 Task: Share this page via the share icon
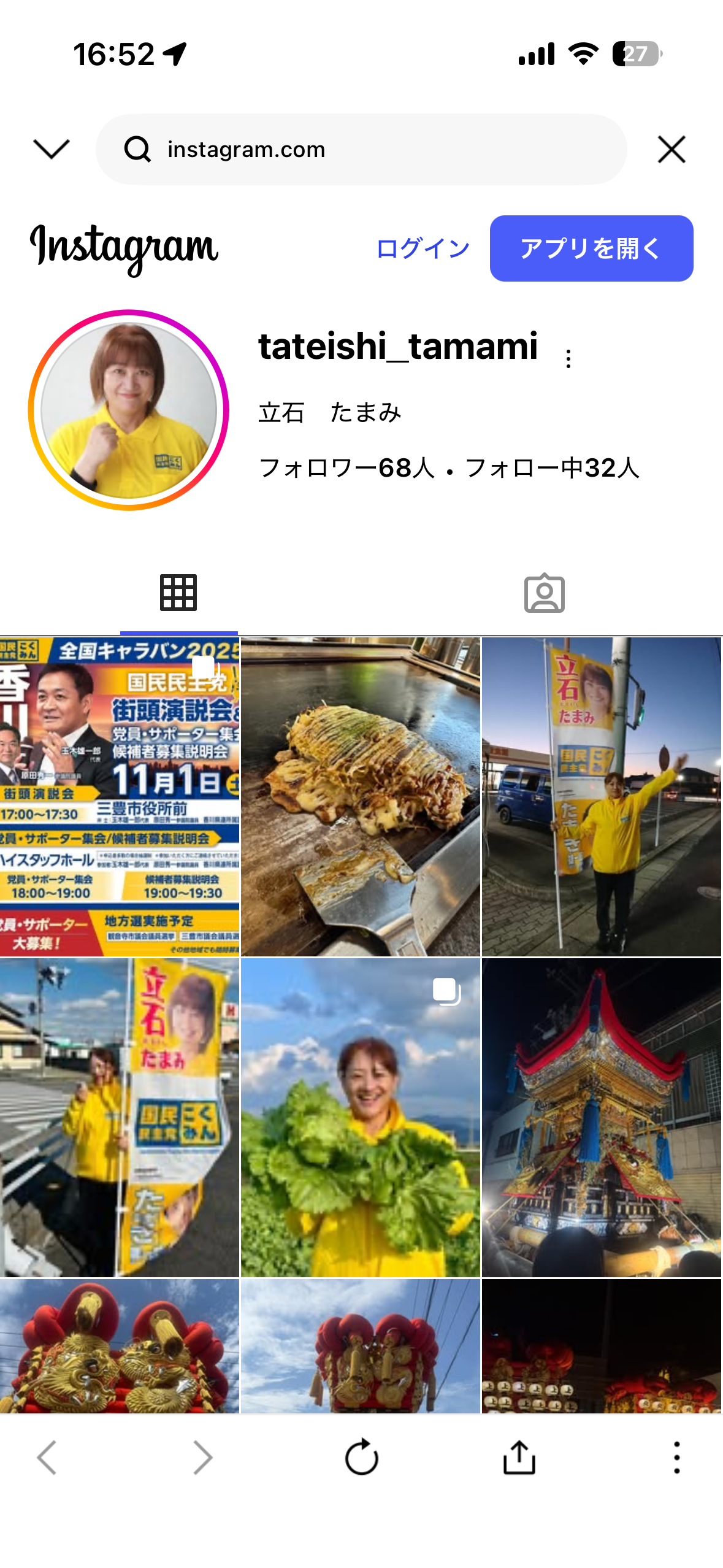coord(519,1457)
